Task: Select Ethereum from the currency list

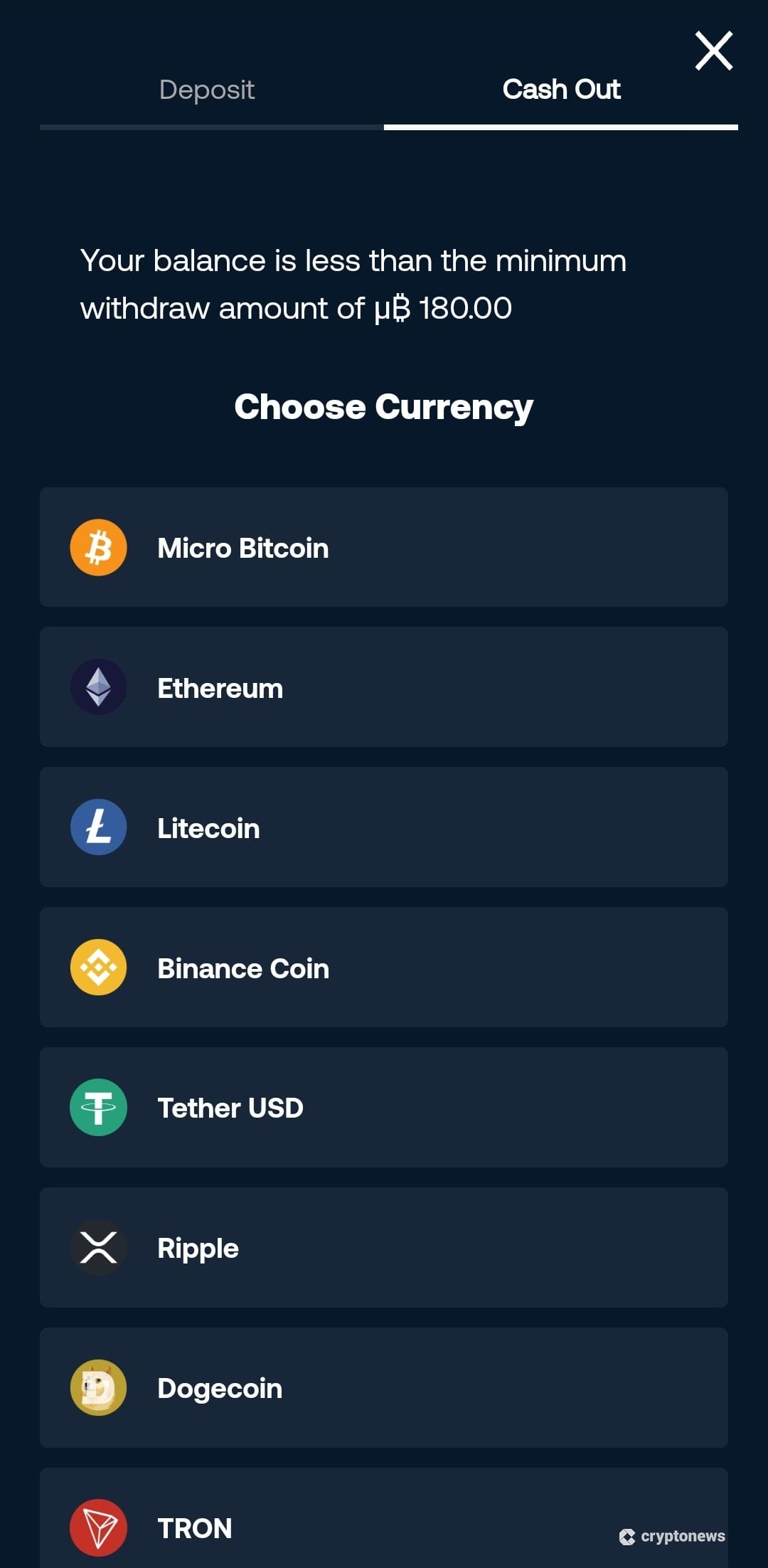Action: pyautogui.click(x=384, y=687)
